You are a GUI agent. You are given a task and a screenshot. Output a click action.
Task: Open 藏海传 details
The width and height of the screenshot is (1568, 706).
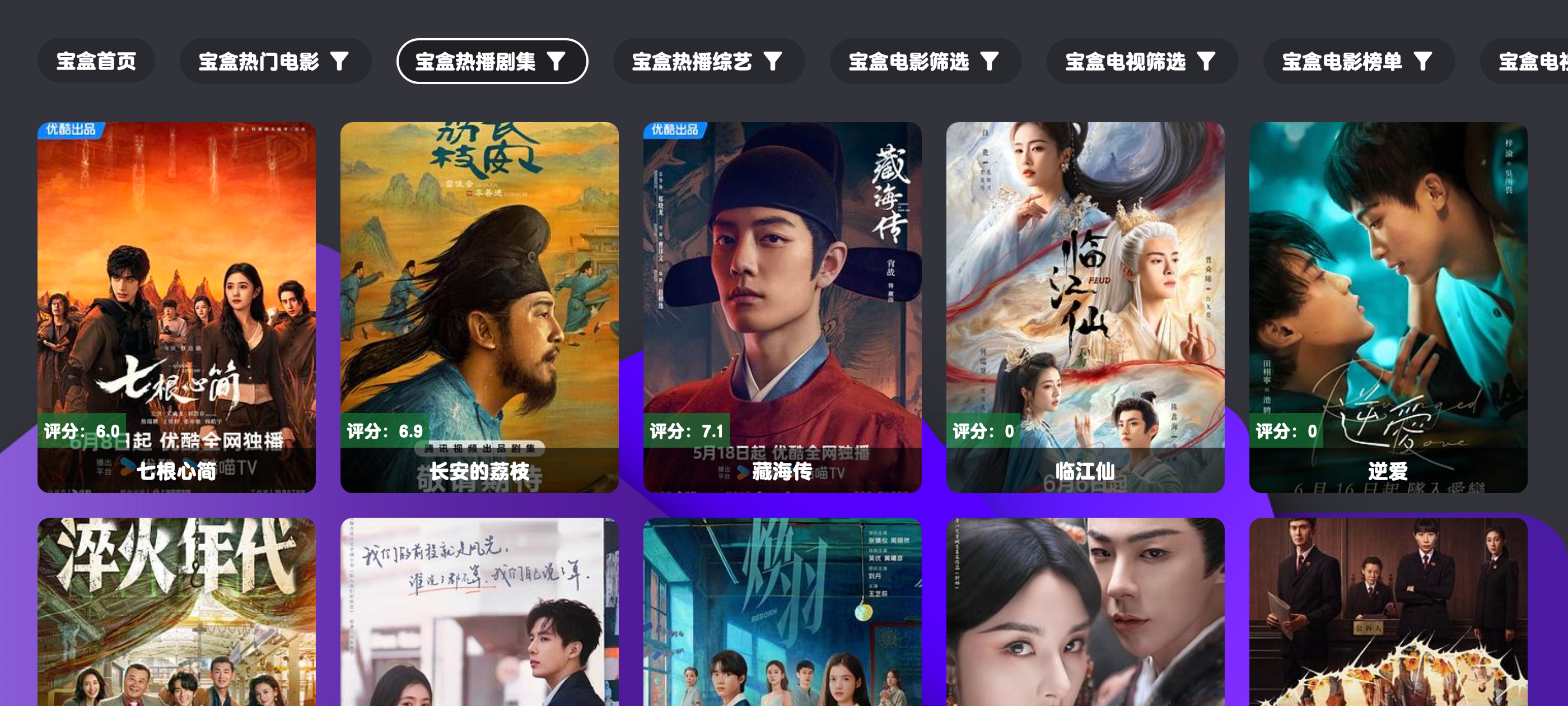pos(782,307)
